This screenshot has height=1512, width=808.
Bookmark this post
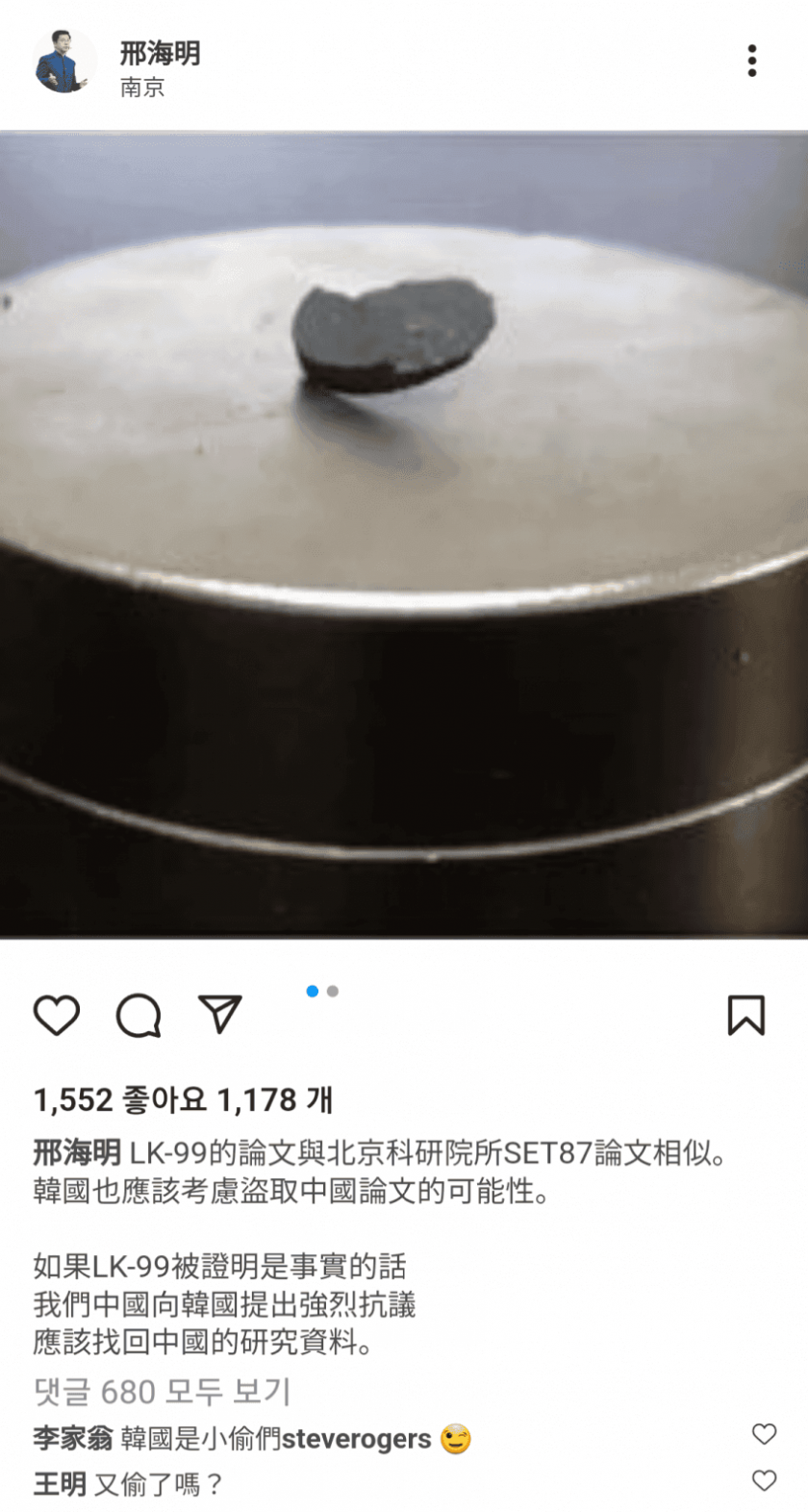745,1016
